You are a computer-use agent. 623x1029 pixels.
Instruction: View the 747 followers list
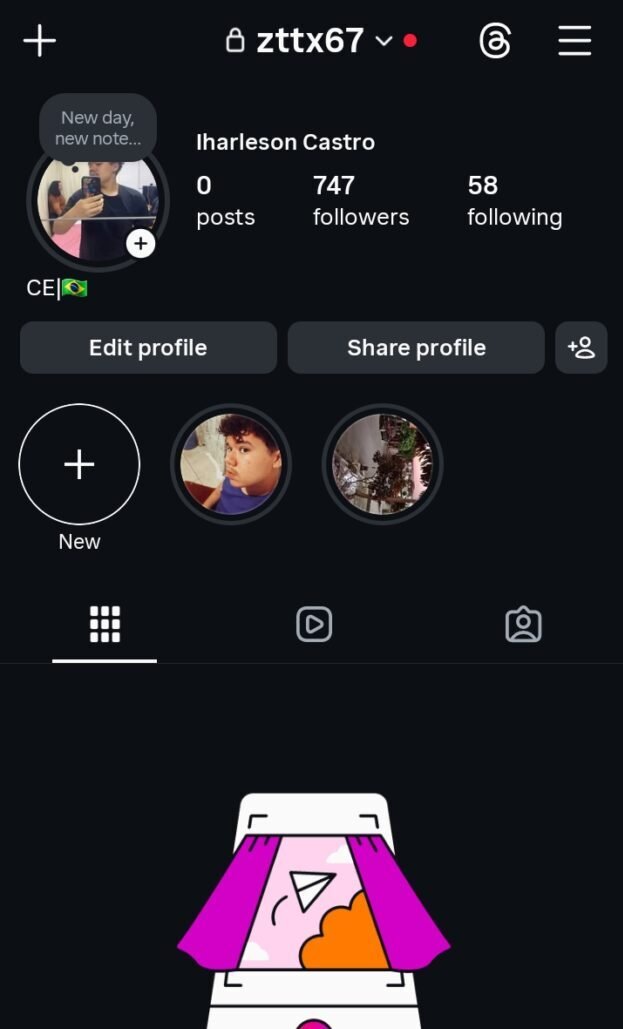coord(360,200)
